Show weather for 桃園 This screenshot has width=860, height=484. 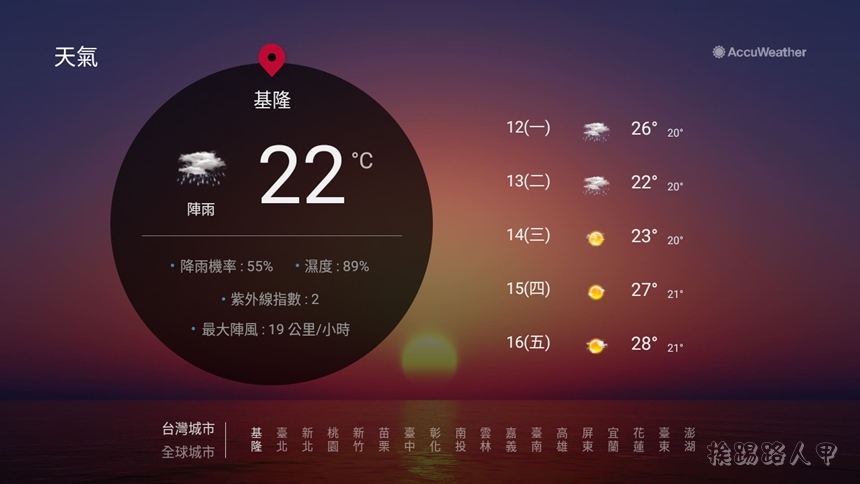333,440
